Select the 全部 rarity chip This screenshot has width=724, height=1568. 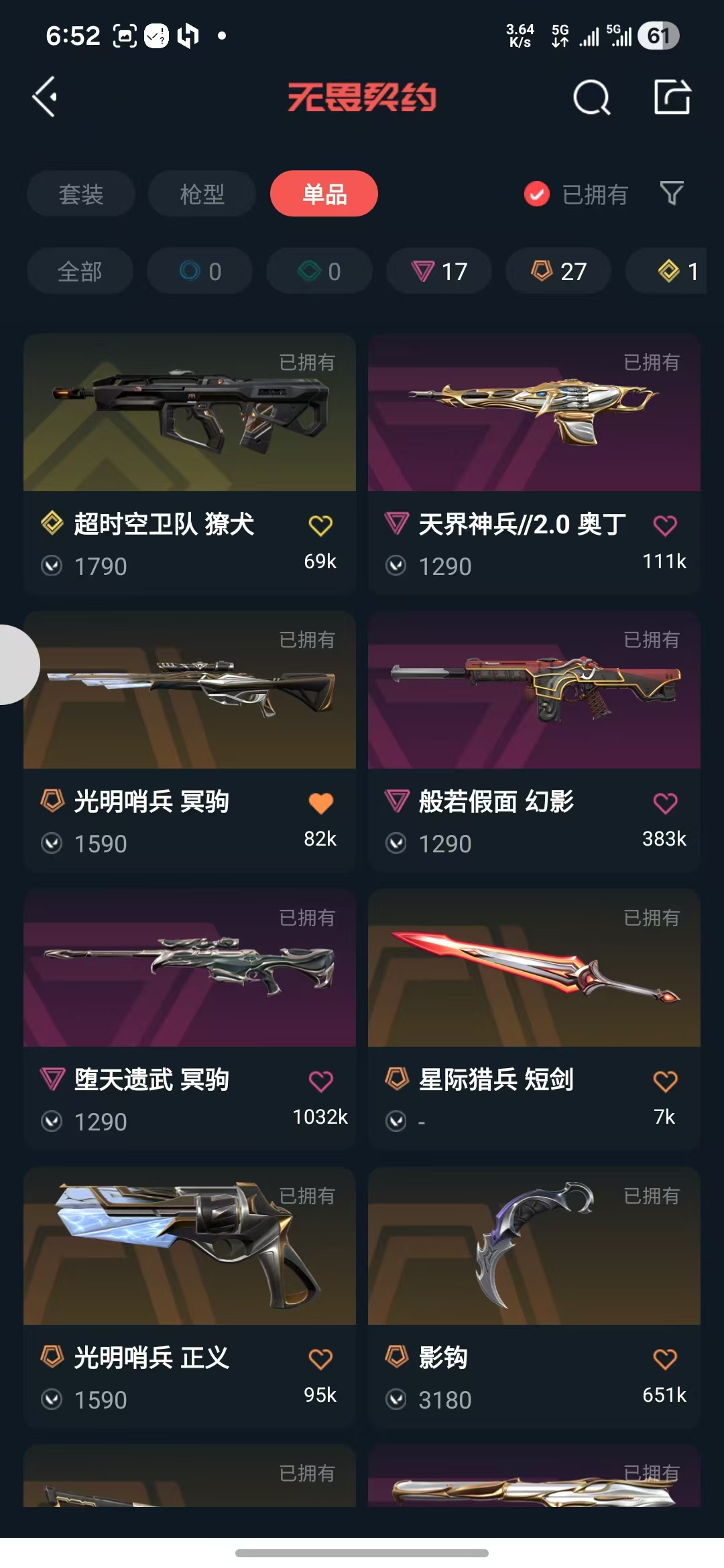tap(80, 271)
